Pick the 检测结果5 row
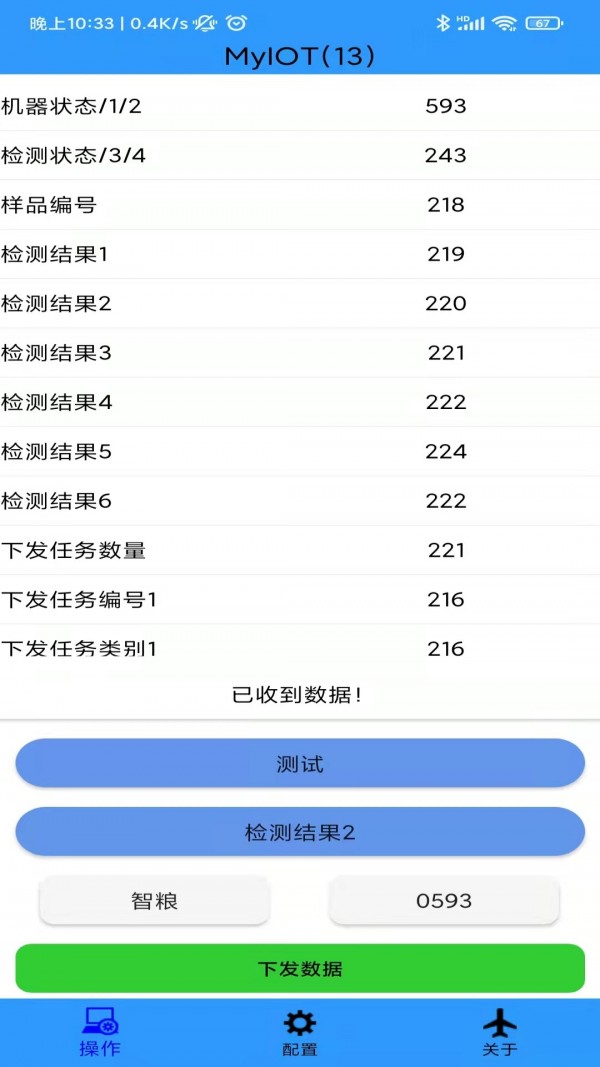Viewport: 600px width, 1067px height. (x=300, y=452)
